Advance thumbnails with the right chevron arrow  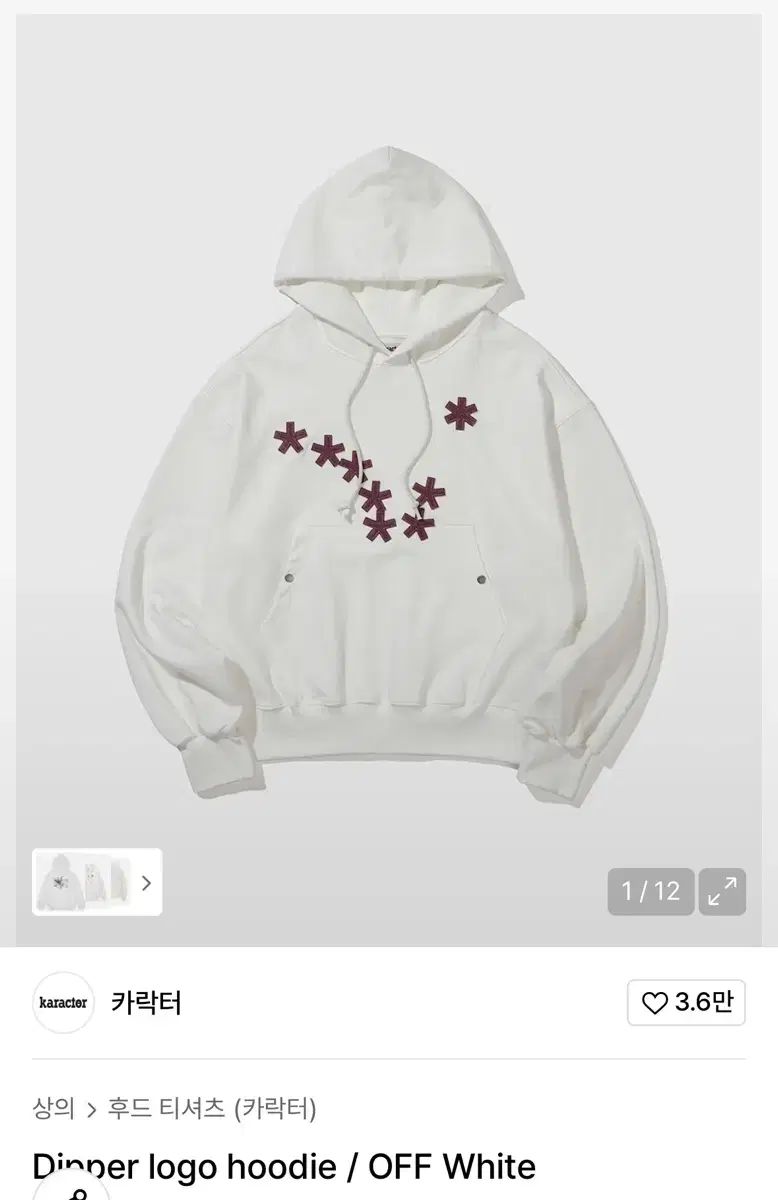pos(146,882)
